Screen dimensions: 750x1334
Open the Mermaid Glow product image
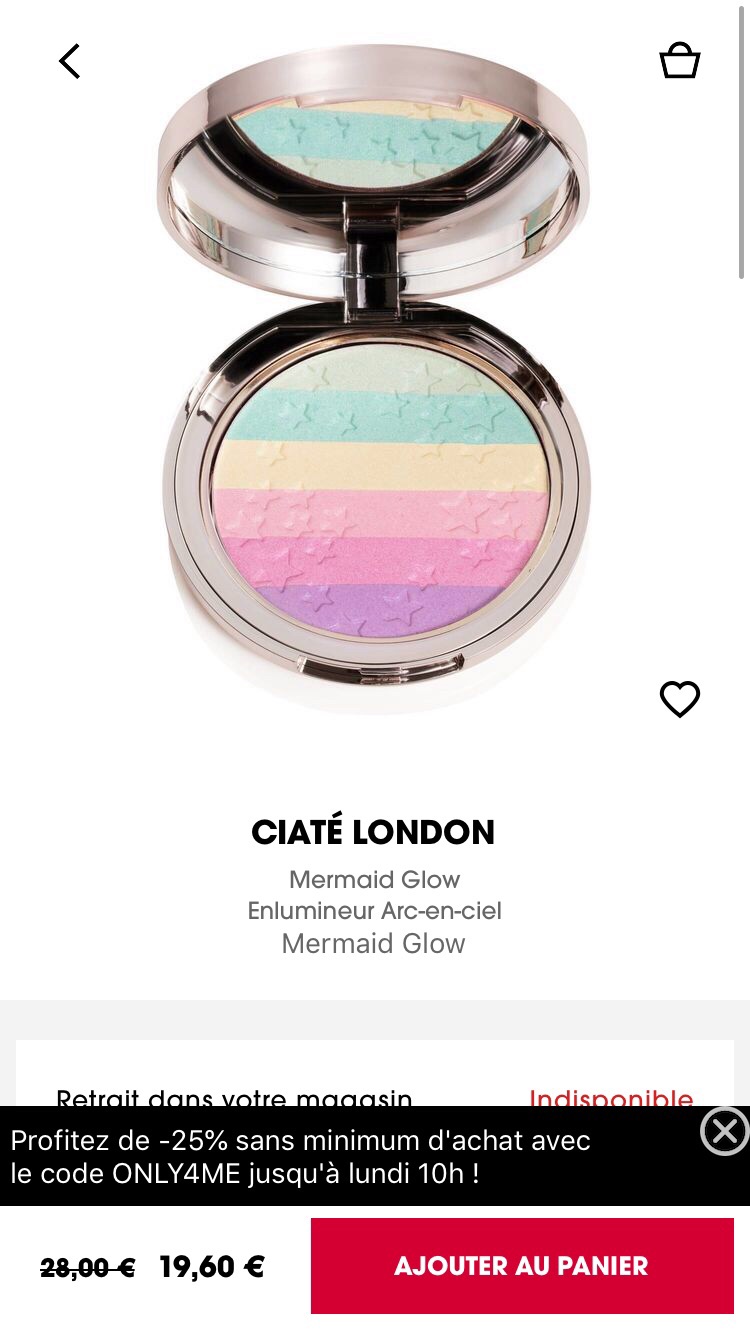(374, 380)
